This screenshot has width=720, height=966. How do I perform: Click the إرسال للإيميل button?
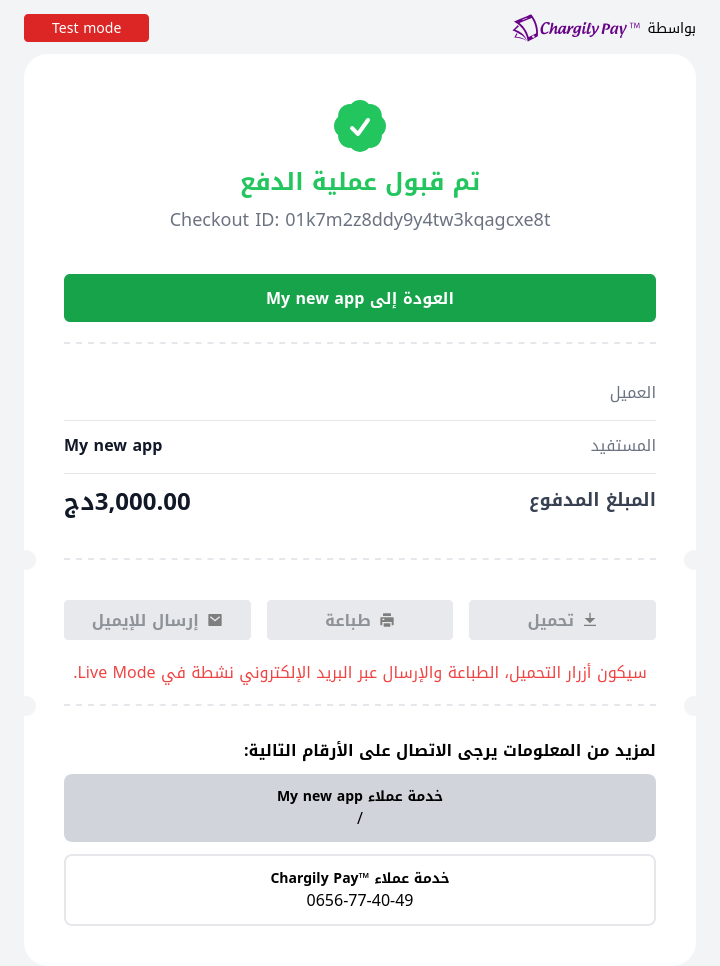click(157, 620)
